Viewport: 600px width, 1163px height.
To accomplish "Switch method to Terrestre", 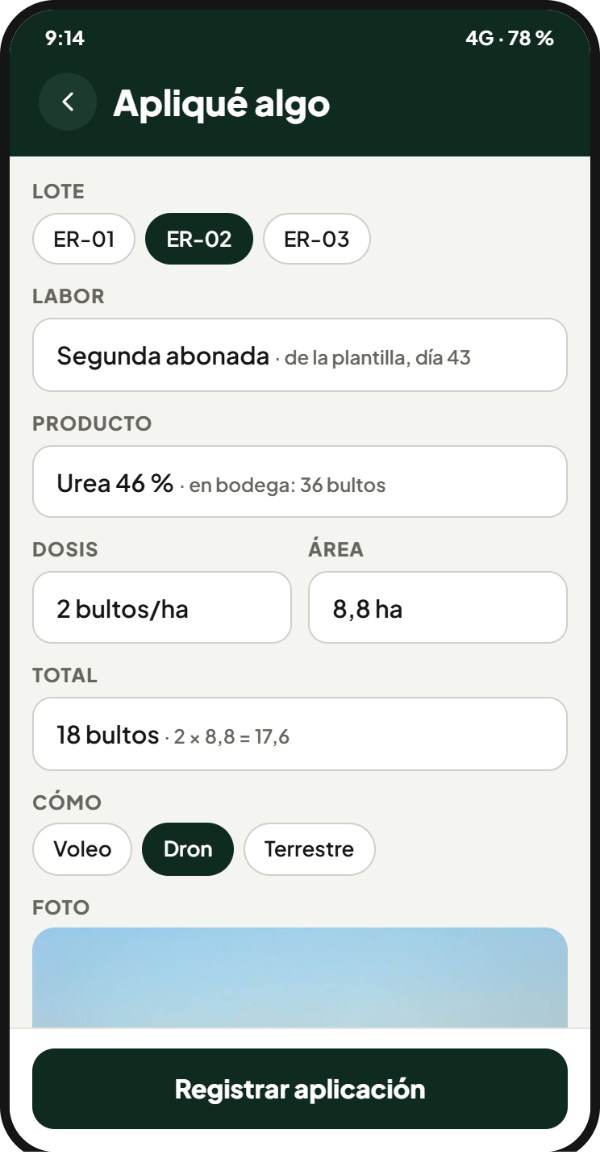I will (x=309, y=849).
